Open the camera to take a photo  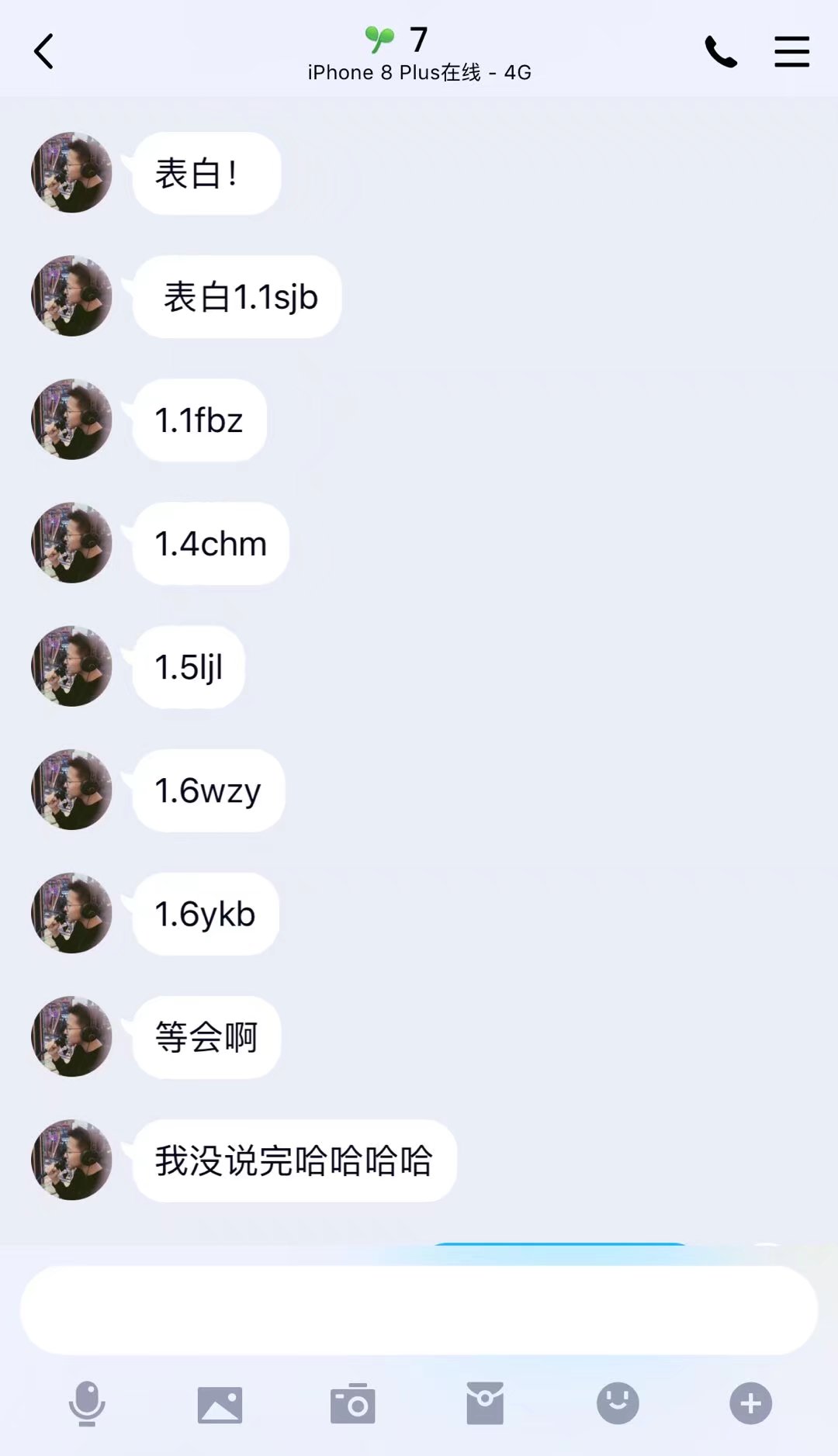tap(353, 1403)
